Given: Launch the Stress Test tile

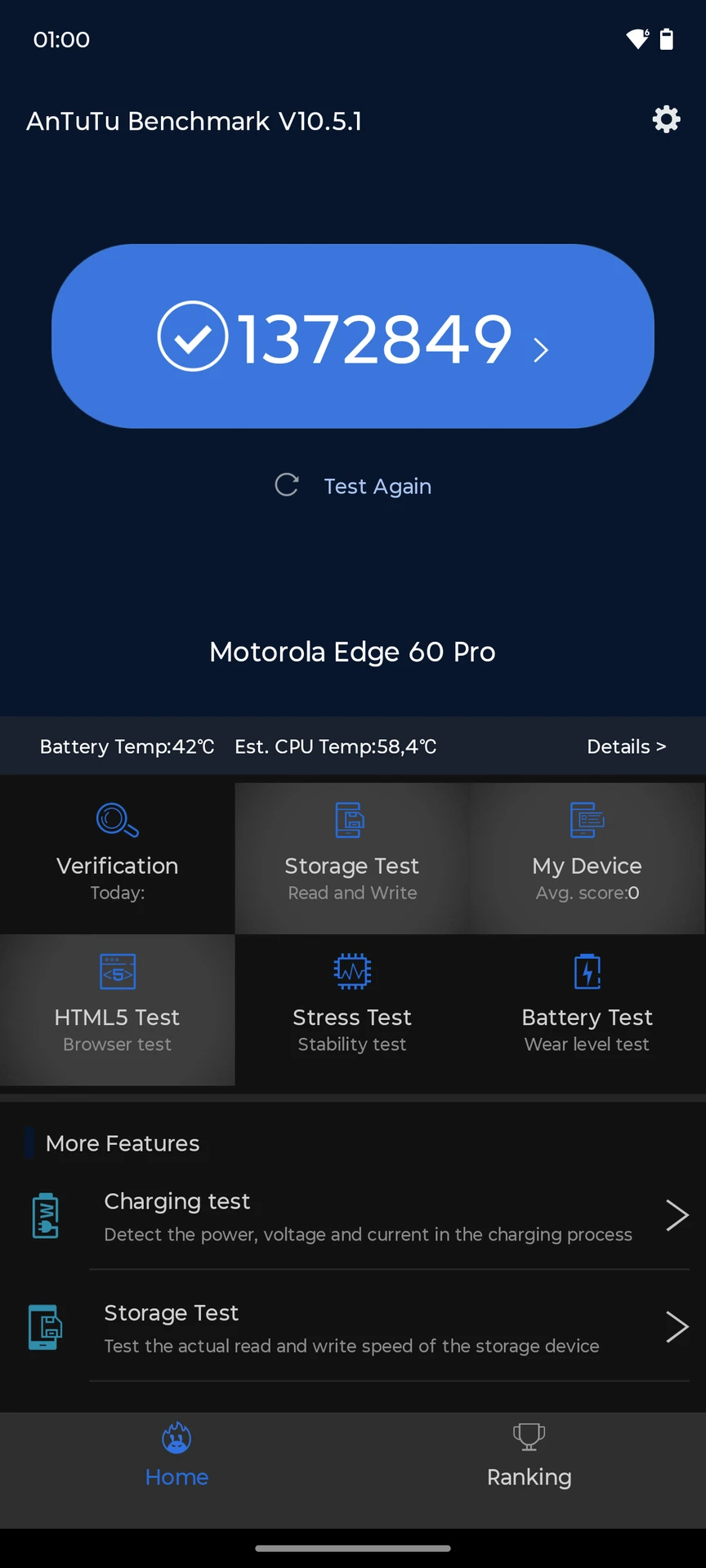Looking at the screenshot, I should 352,1010.
